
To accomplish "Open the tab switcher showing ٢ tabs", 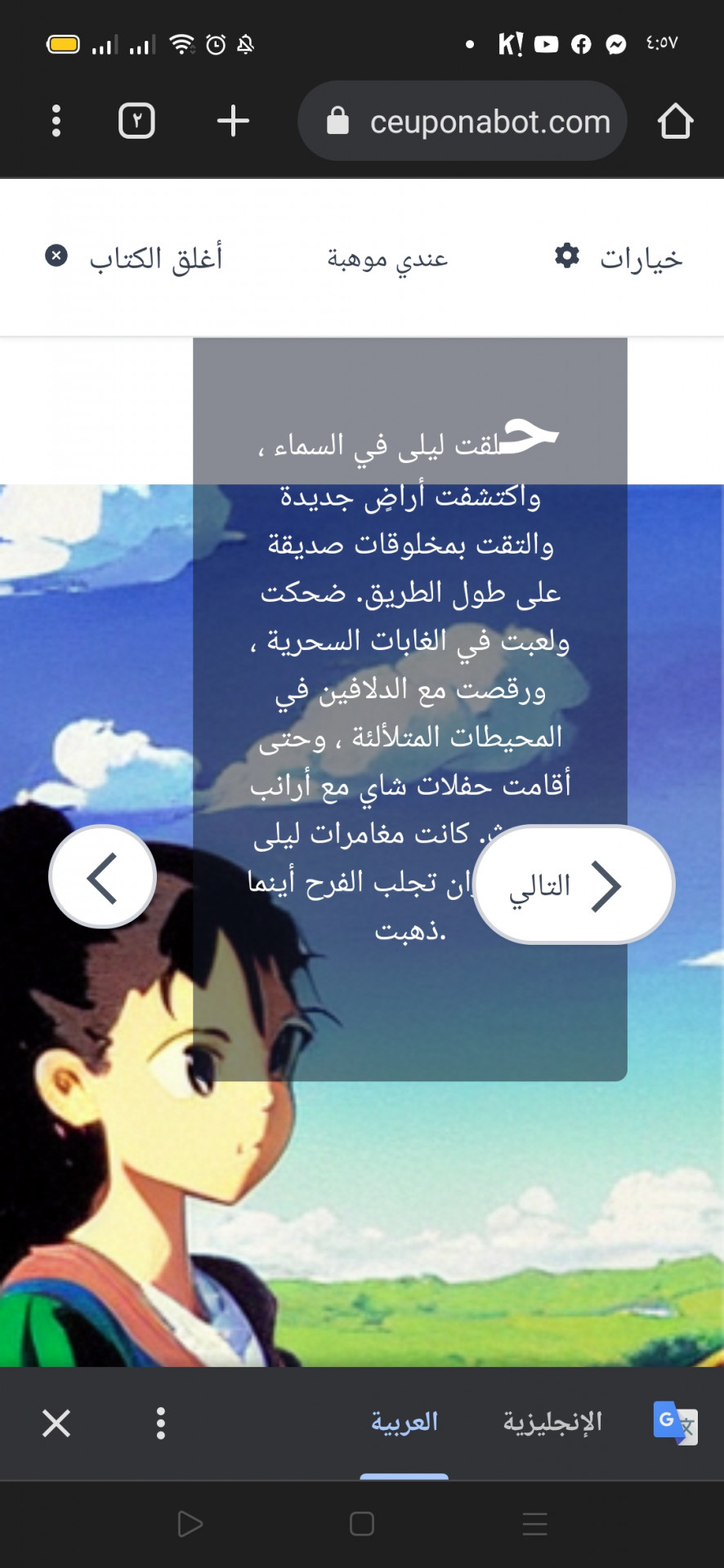I will point(136,121).
